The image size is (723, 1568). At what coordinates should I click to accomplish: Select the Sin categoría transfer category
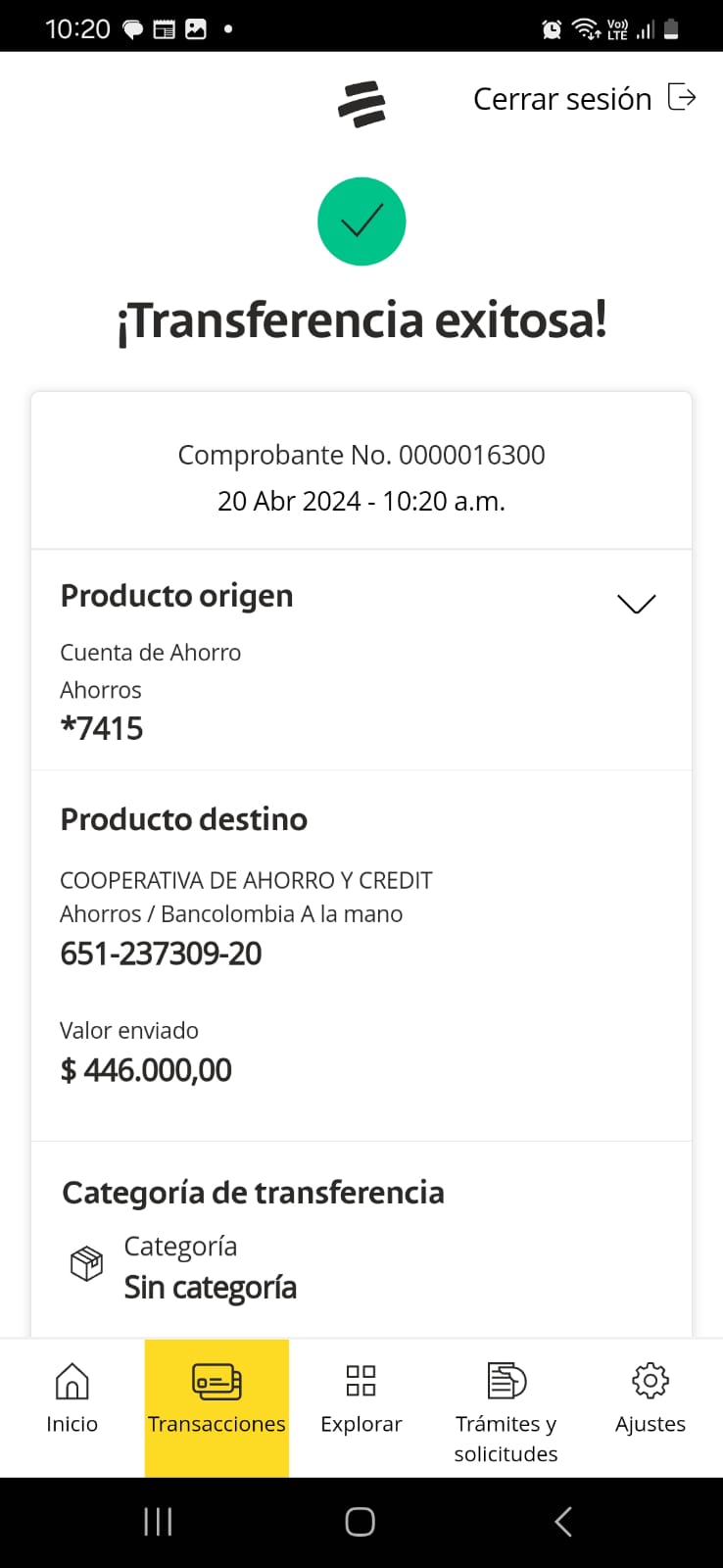pyautogui.click(x=210, y=1287)
